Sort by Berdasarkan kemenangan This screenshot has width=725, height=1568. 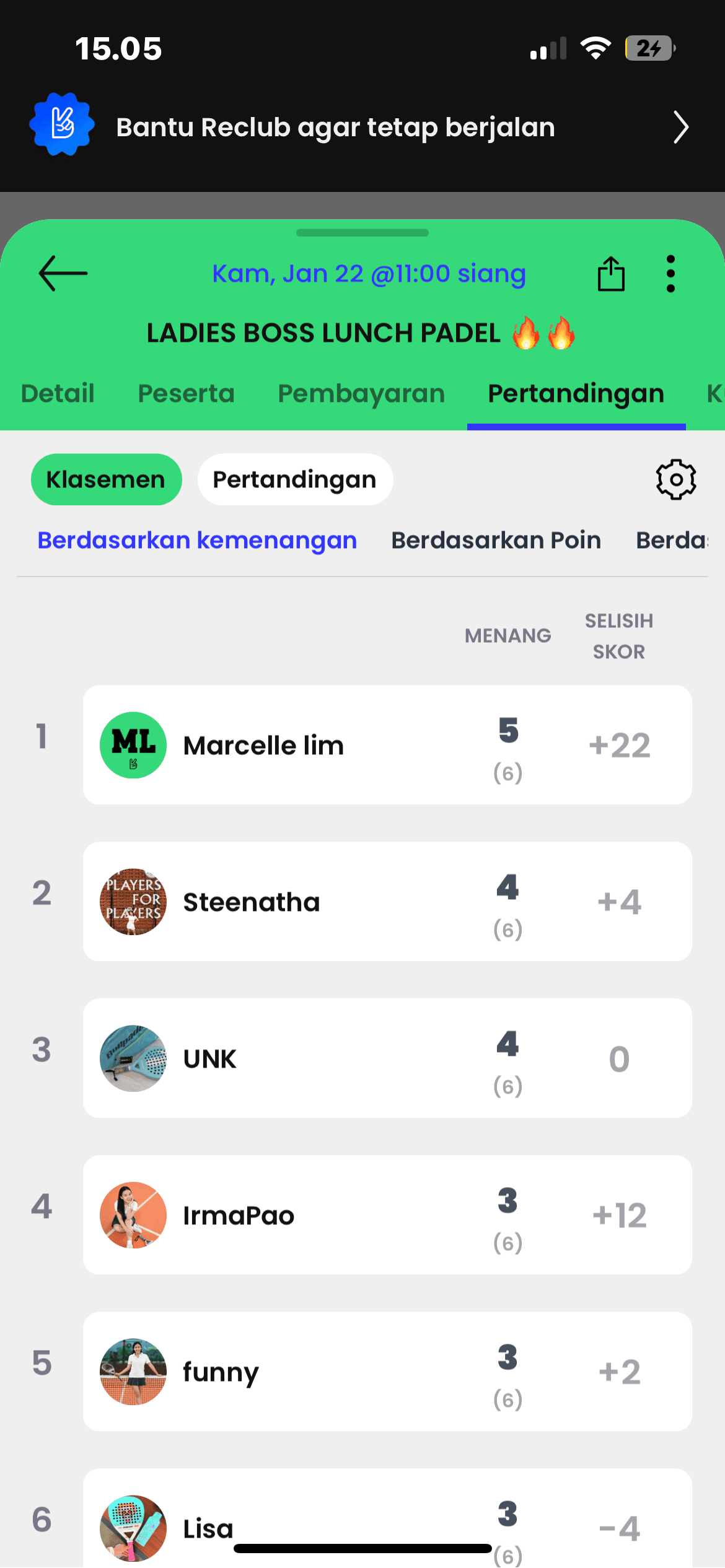coord(197,540)
